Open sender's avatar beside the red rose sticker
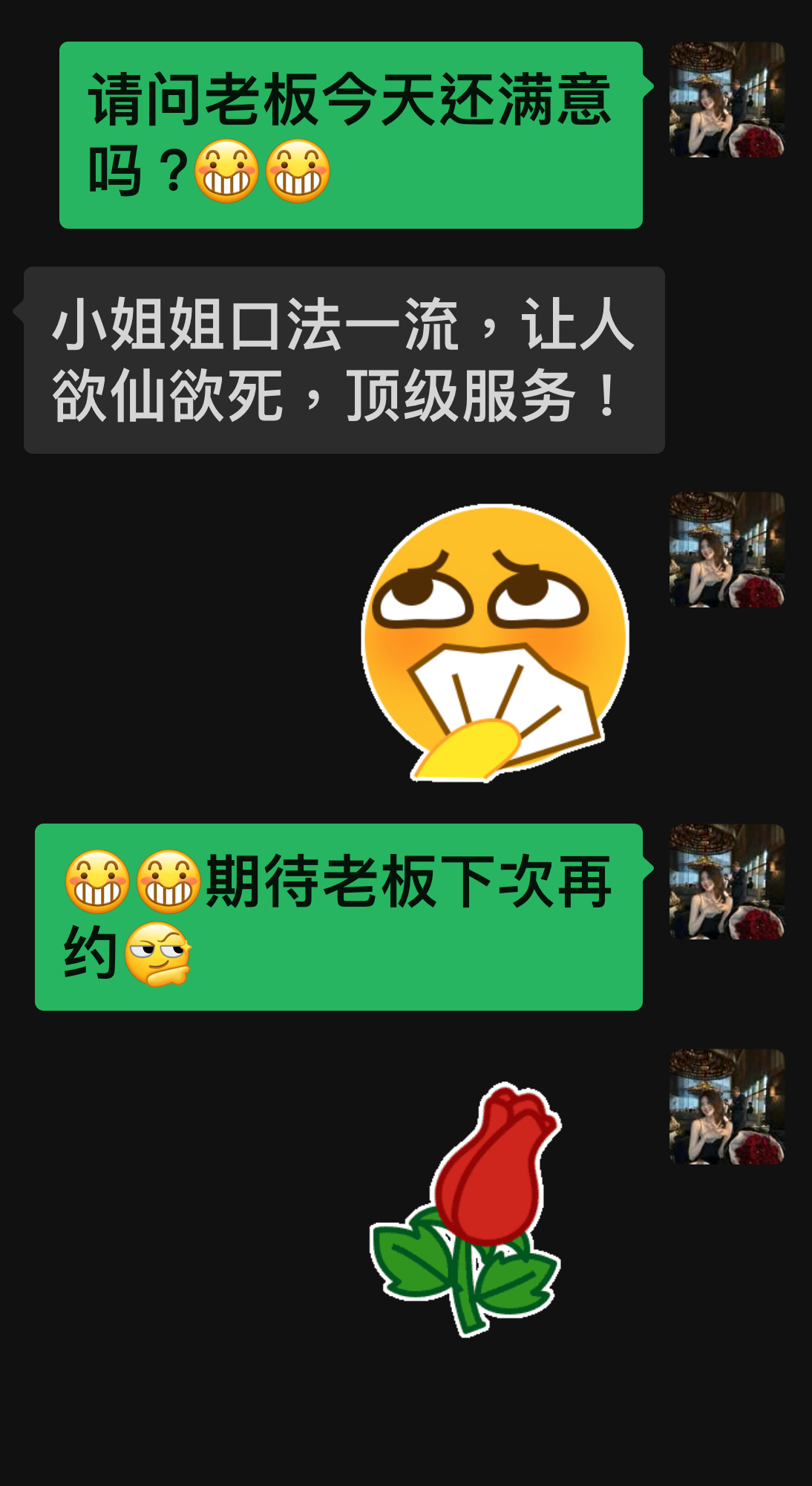Screen dimensions: 812x1486 pyautogui.click(x=727, y=1107)
